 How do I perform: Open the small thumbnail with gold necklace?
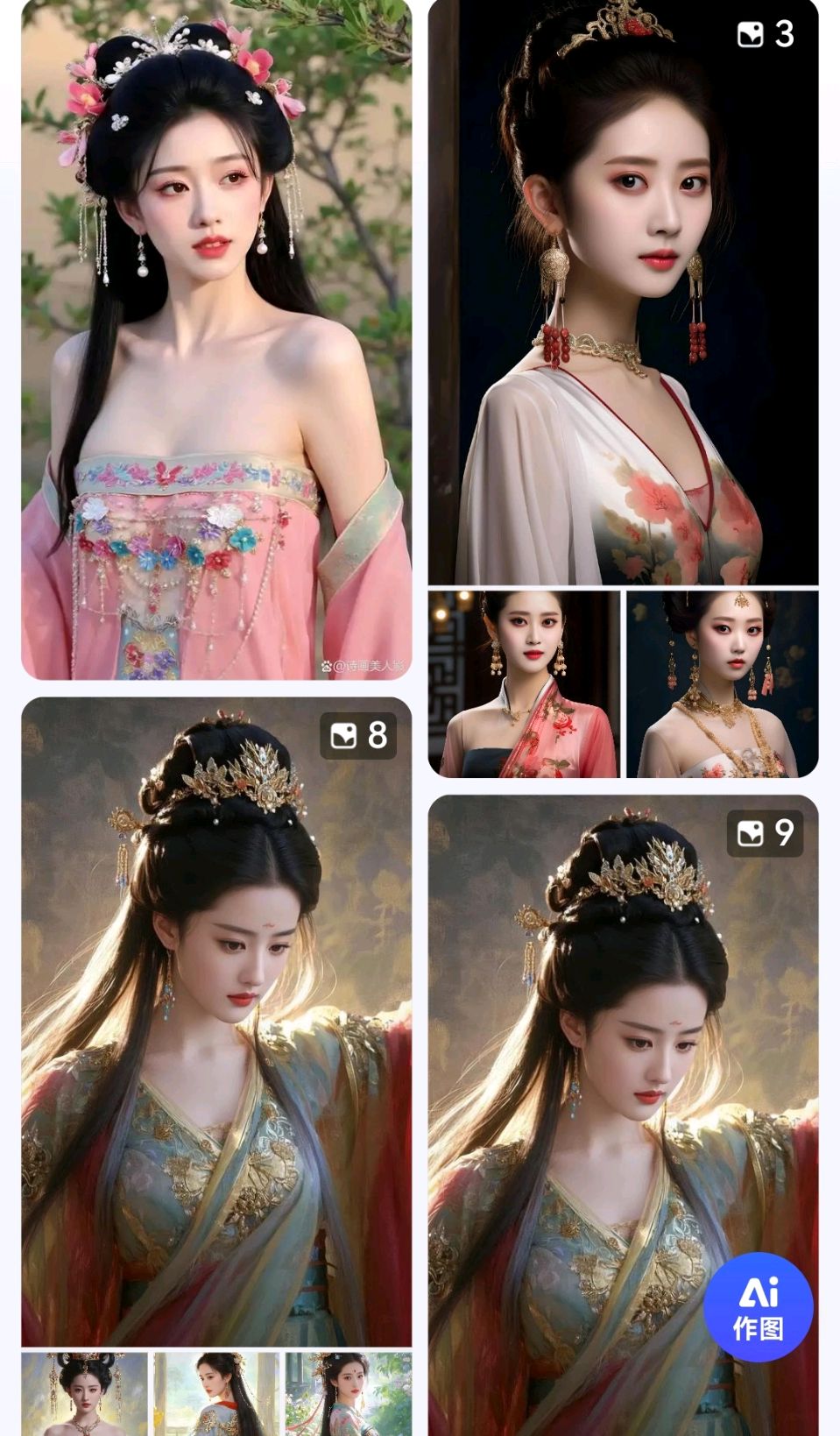pos(723,684)
